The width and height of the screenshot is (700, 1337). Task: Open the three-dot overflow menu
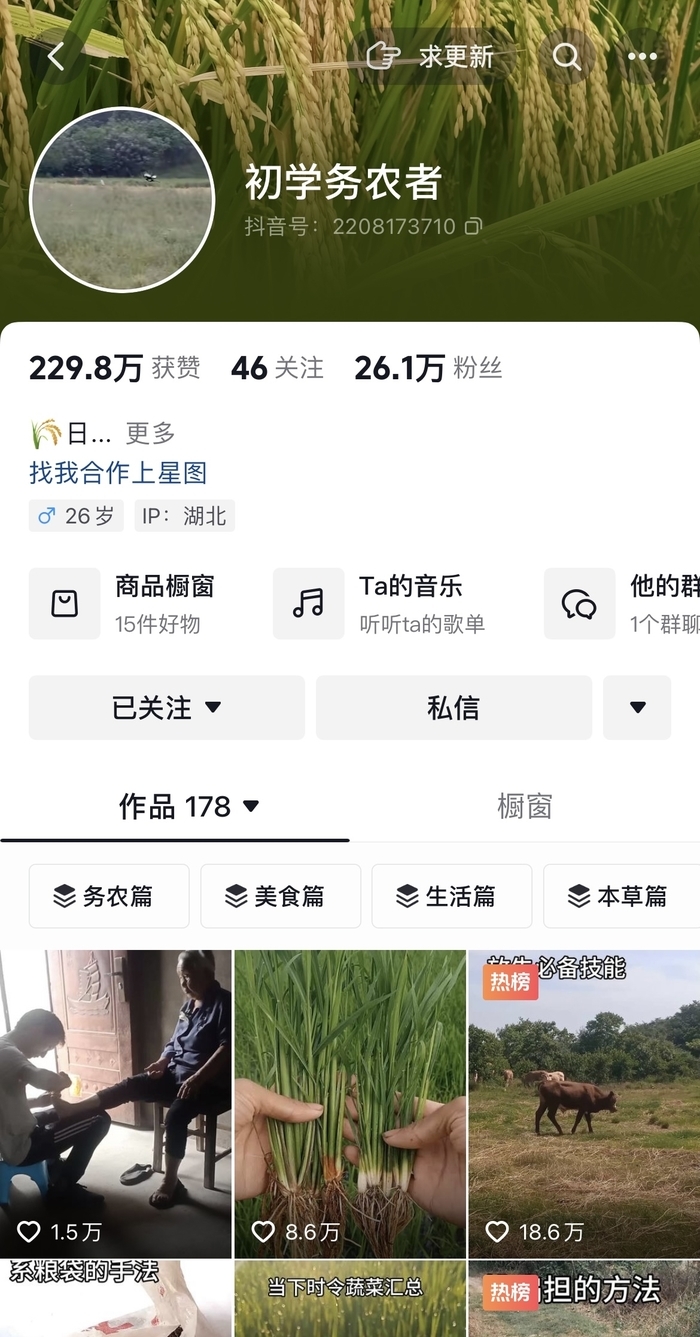(x=642, y=57)
